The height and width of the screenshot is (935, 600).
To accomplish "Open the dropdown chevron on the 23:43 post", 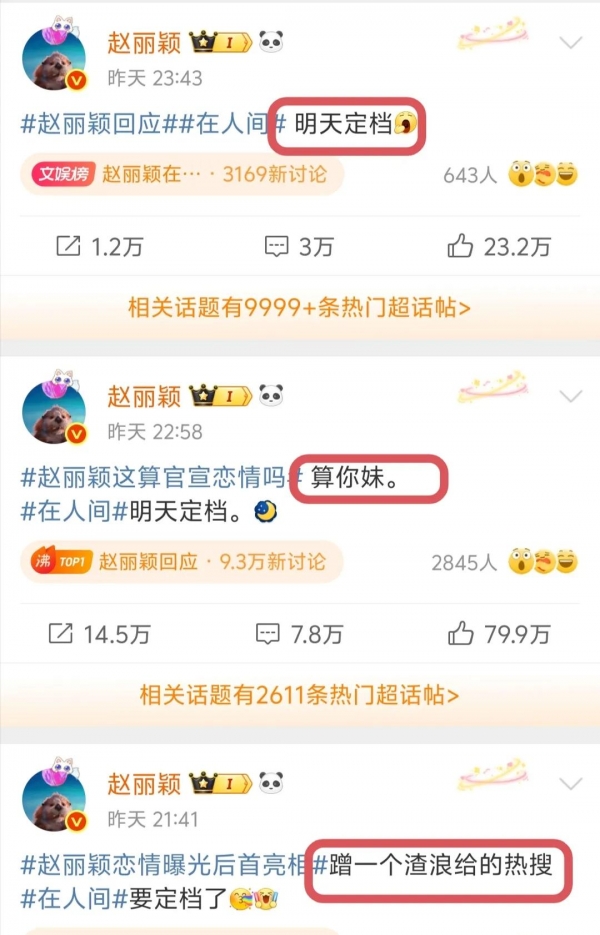I will coord(570,44).
